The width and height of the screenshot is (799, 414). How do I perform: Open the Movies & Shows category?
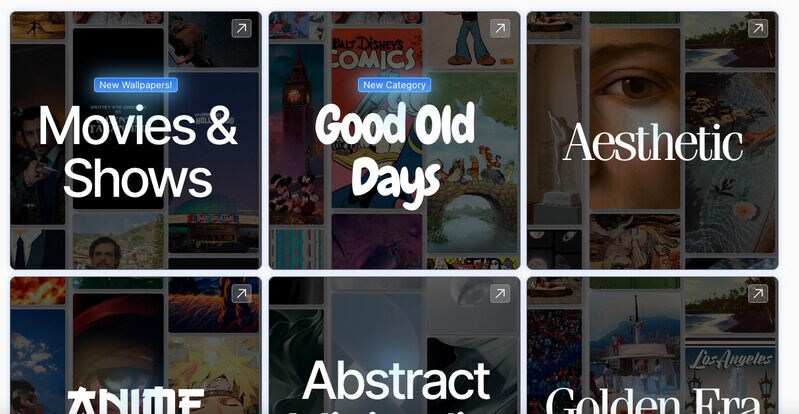point(136,152)
